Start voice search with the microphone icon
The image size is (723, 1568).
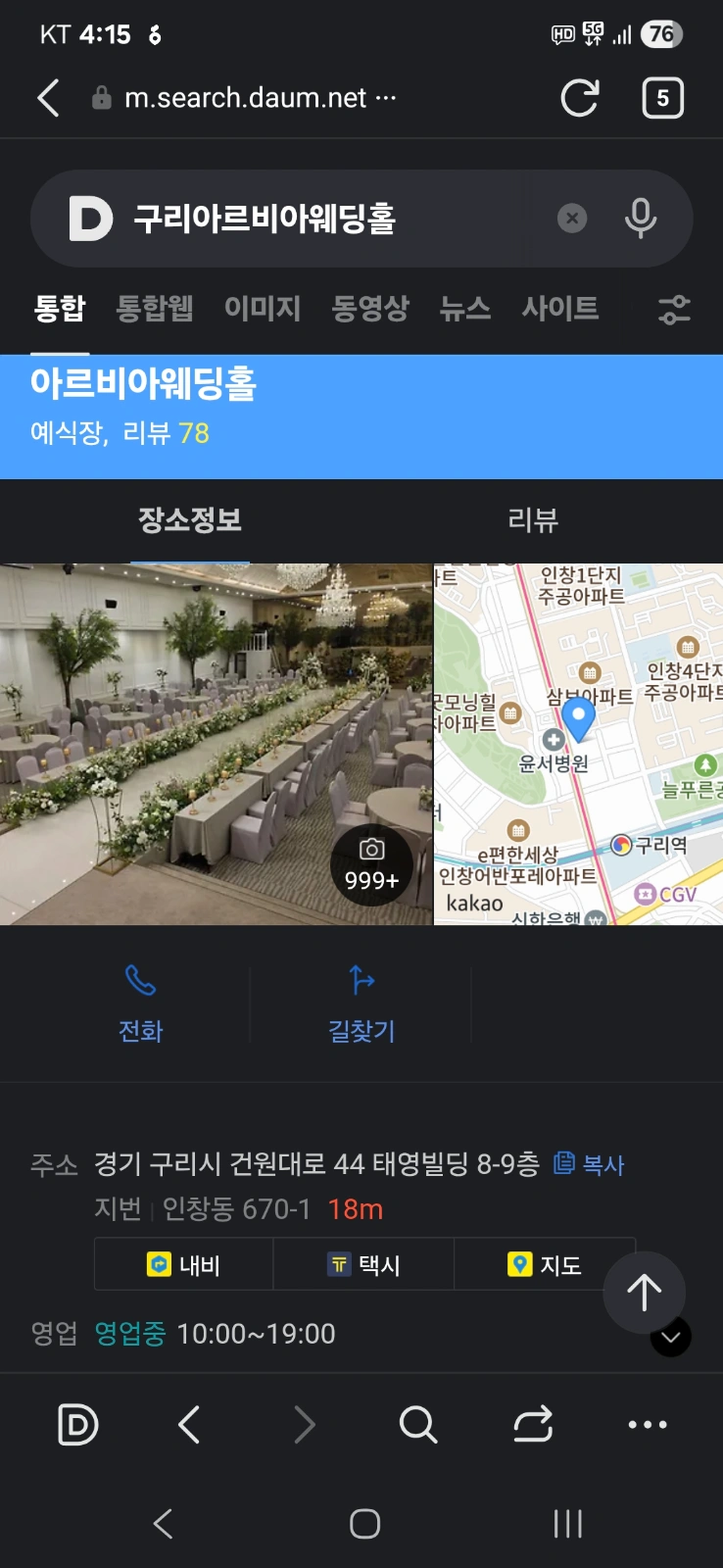pos(641,218)
